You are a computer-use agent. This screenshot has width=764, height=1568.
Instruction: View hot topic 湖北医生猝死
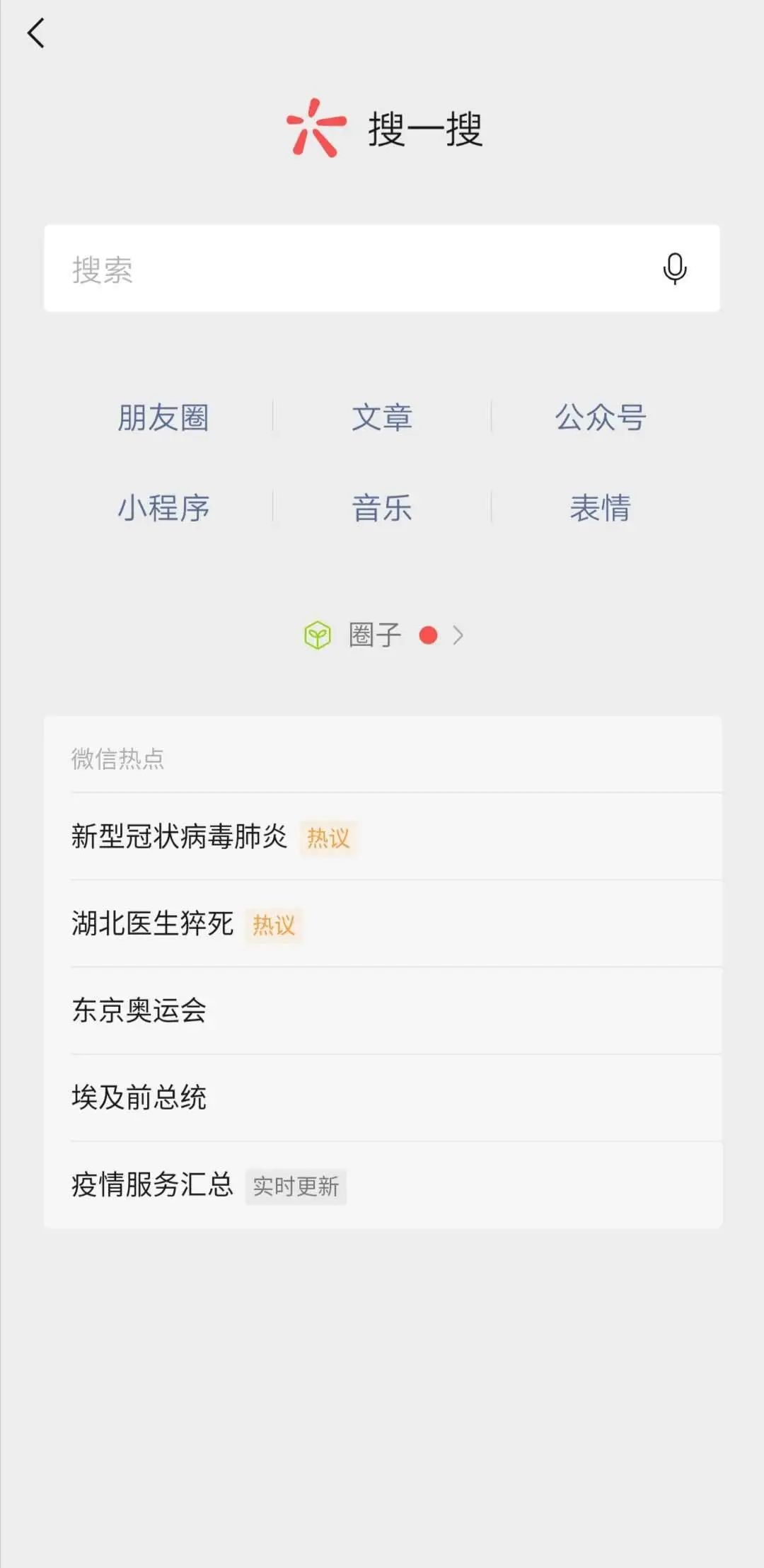(x=153, y=923)
